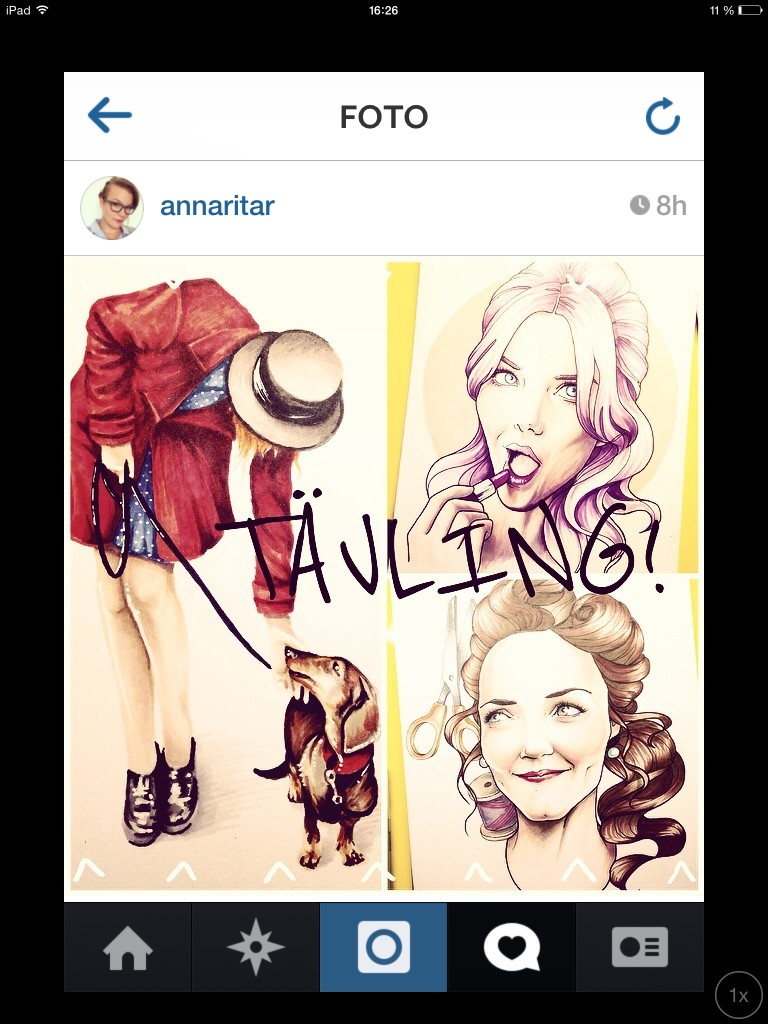Go back using the arrow icon
768x1024 pixels.
pyautogui.click(x=110, y=116)
